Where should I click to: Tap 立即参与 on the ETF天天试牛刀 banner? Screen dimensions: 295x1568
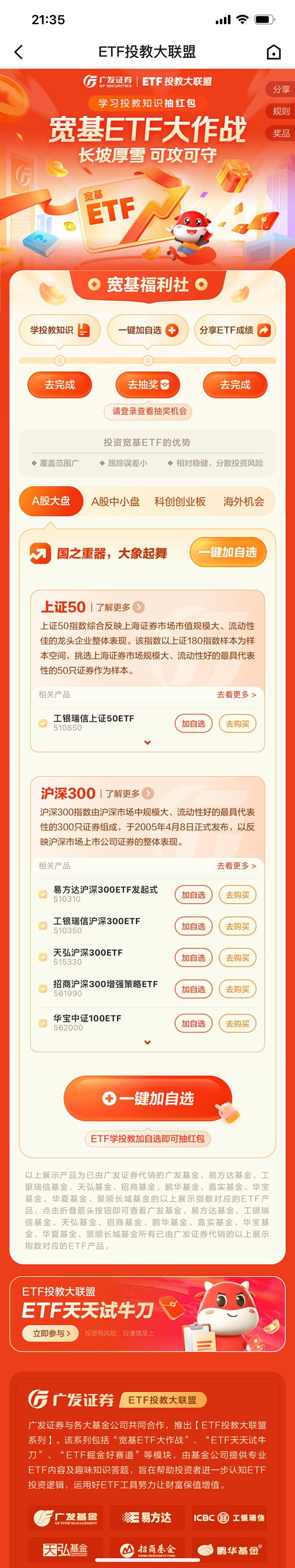(51, 1333)
